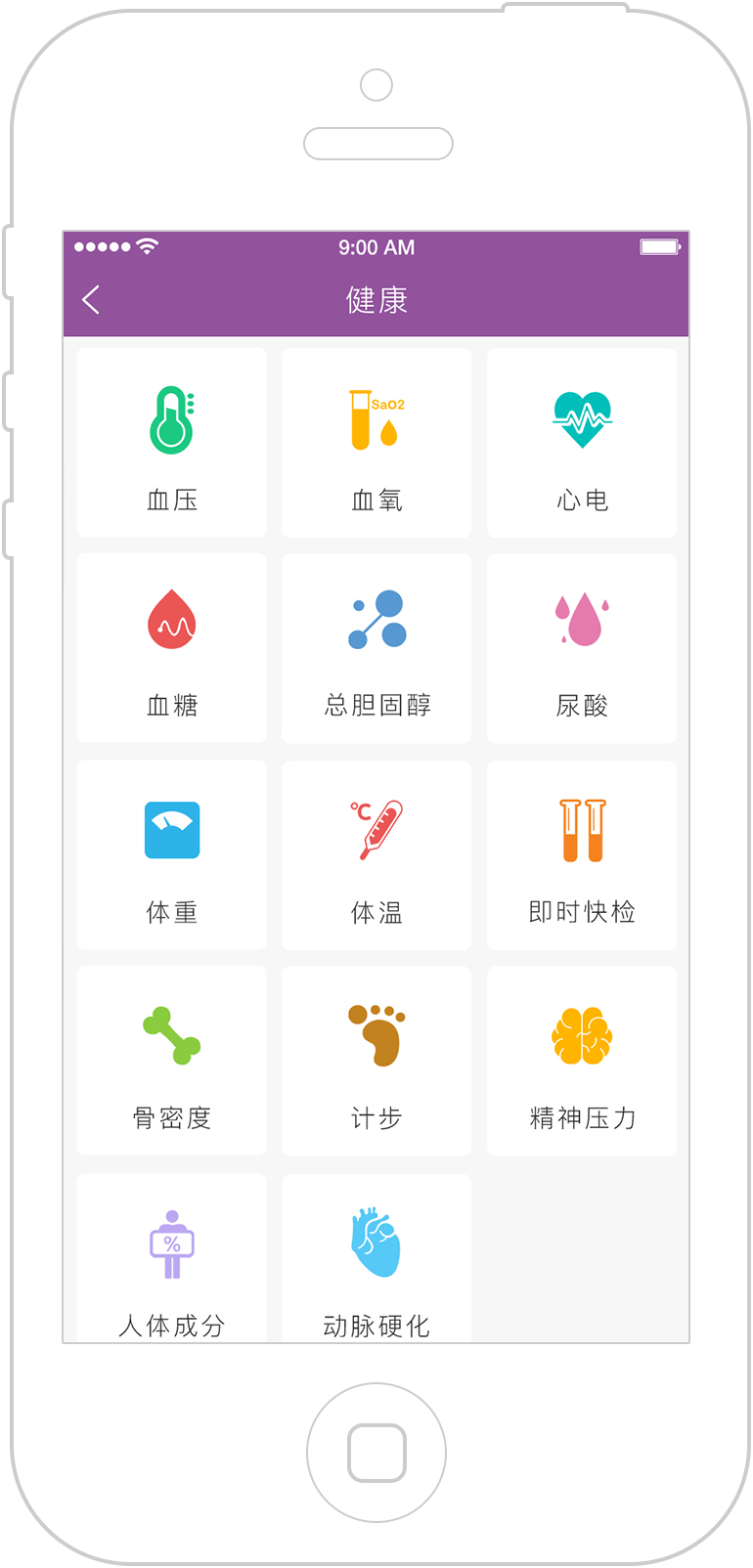Open the 体温 body temperature tile
753x1568 pixels.
pos(376,854)
